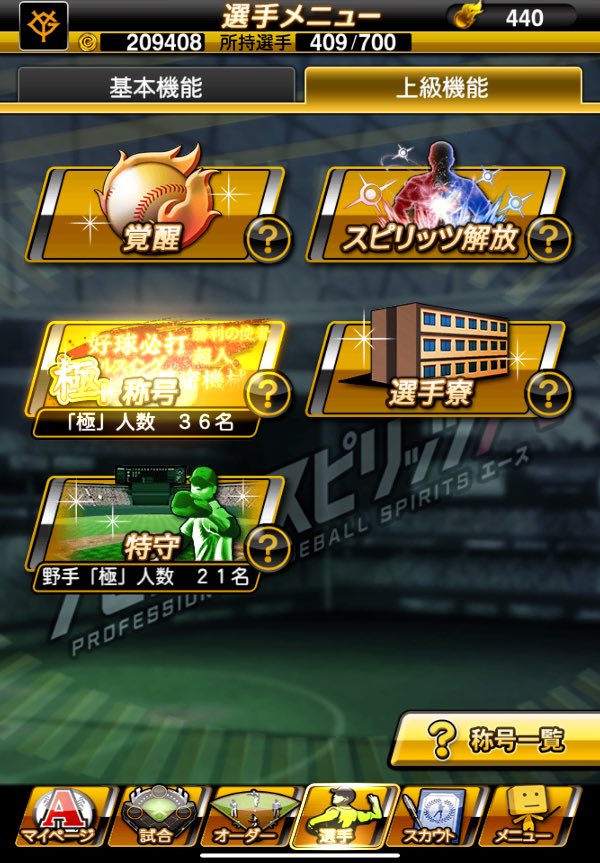Select the 上級機能 tab
Screen dimensions: 600x863
[x=443, y=87]
